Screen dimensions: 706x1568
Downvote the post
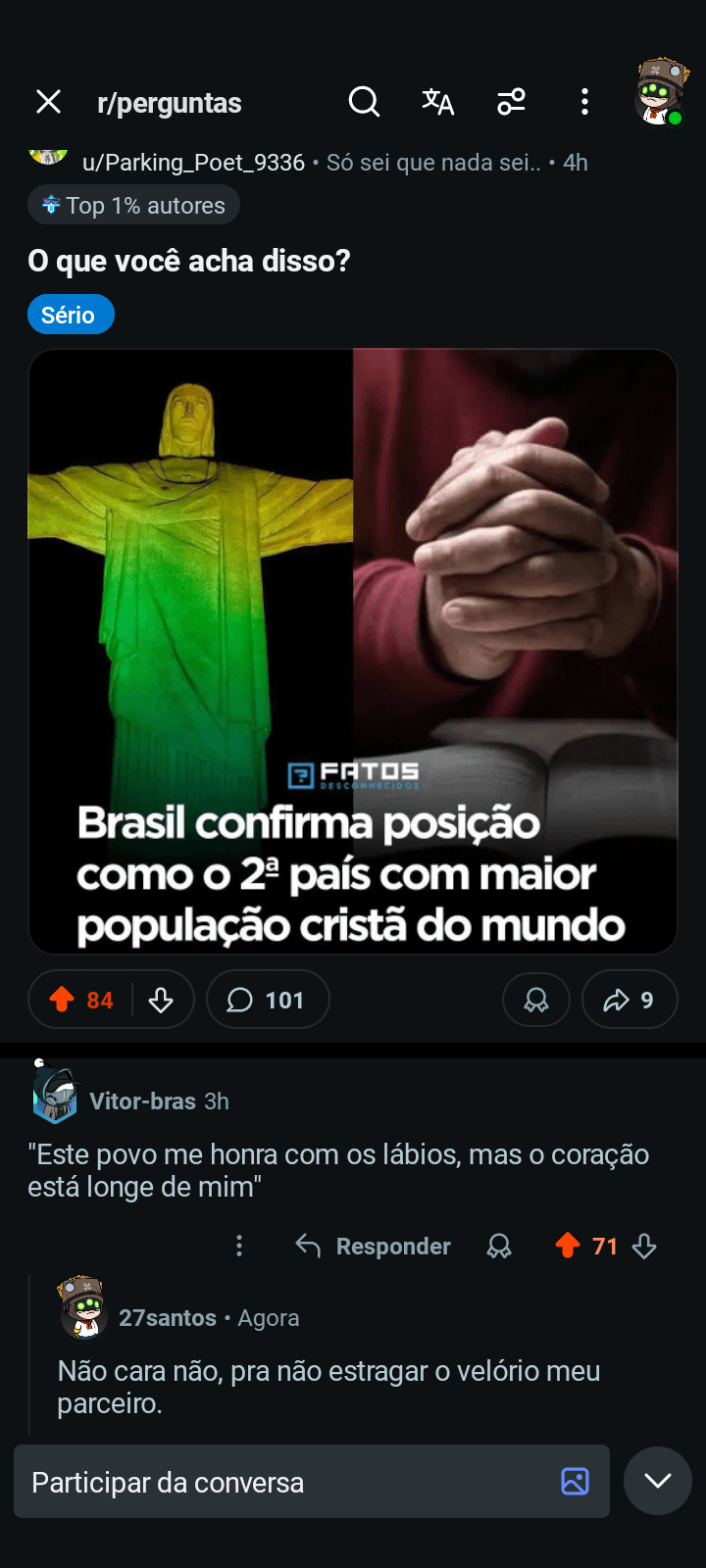(161, 1000)
